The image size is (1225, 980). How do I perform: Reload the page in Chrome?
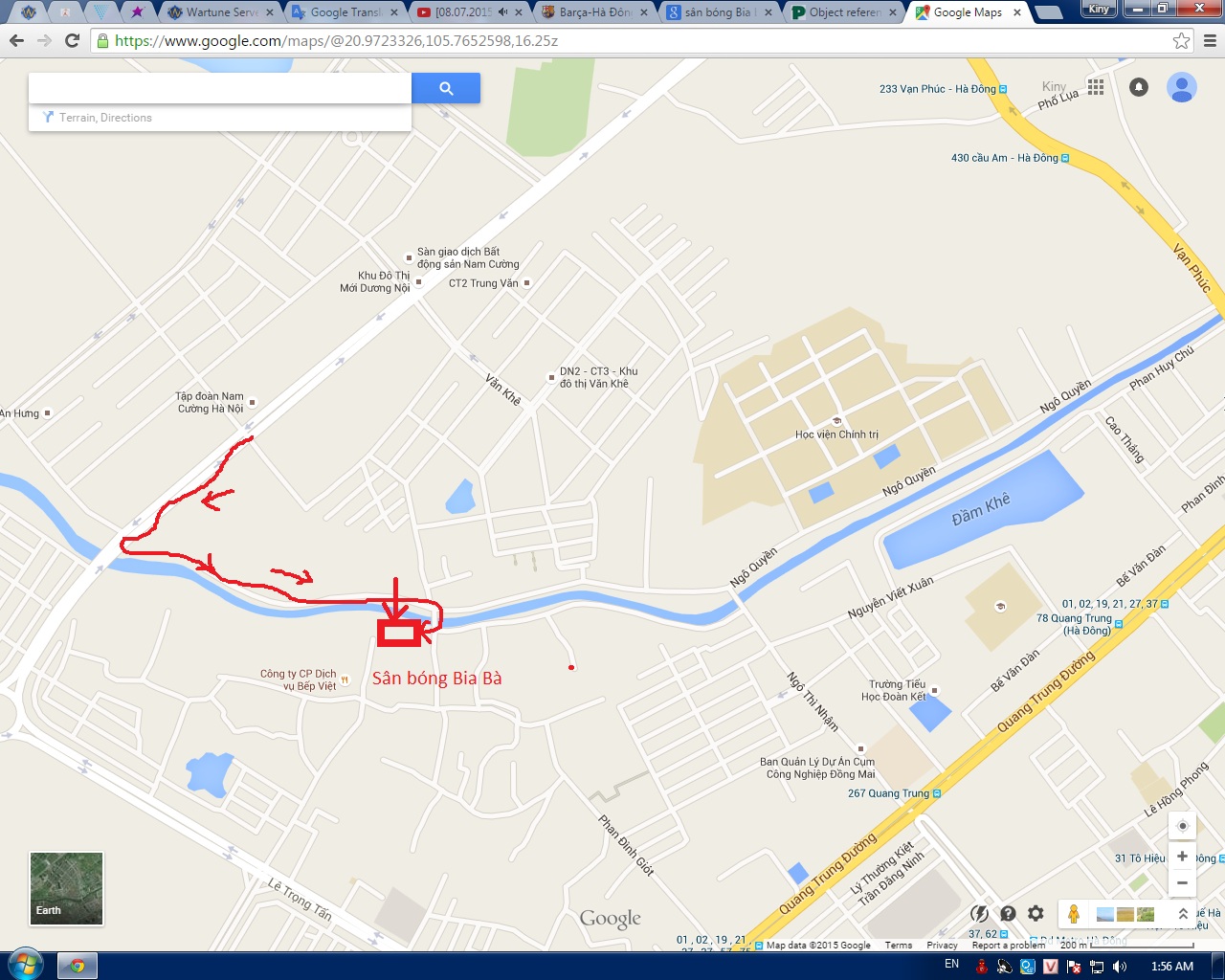click(x=72, y=41)
